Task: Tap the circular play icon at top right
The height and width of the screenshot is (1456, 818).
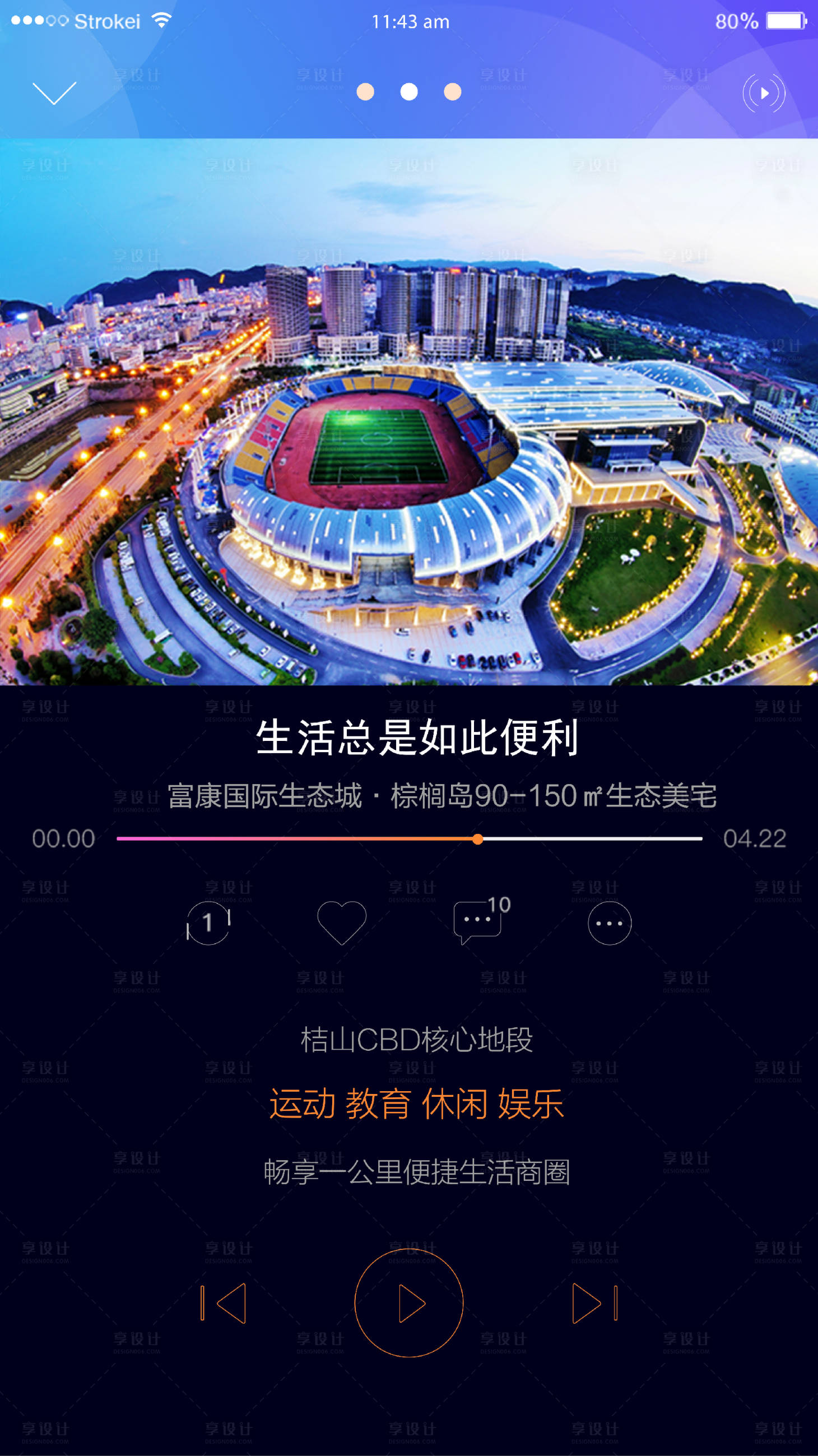Action: (765, 92)
